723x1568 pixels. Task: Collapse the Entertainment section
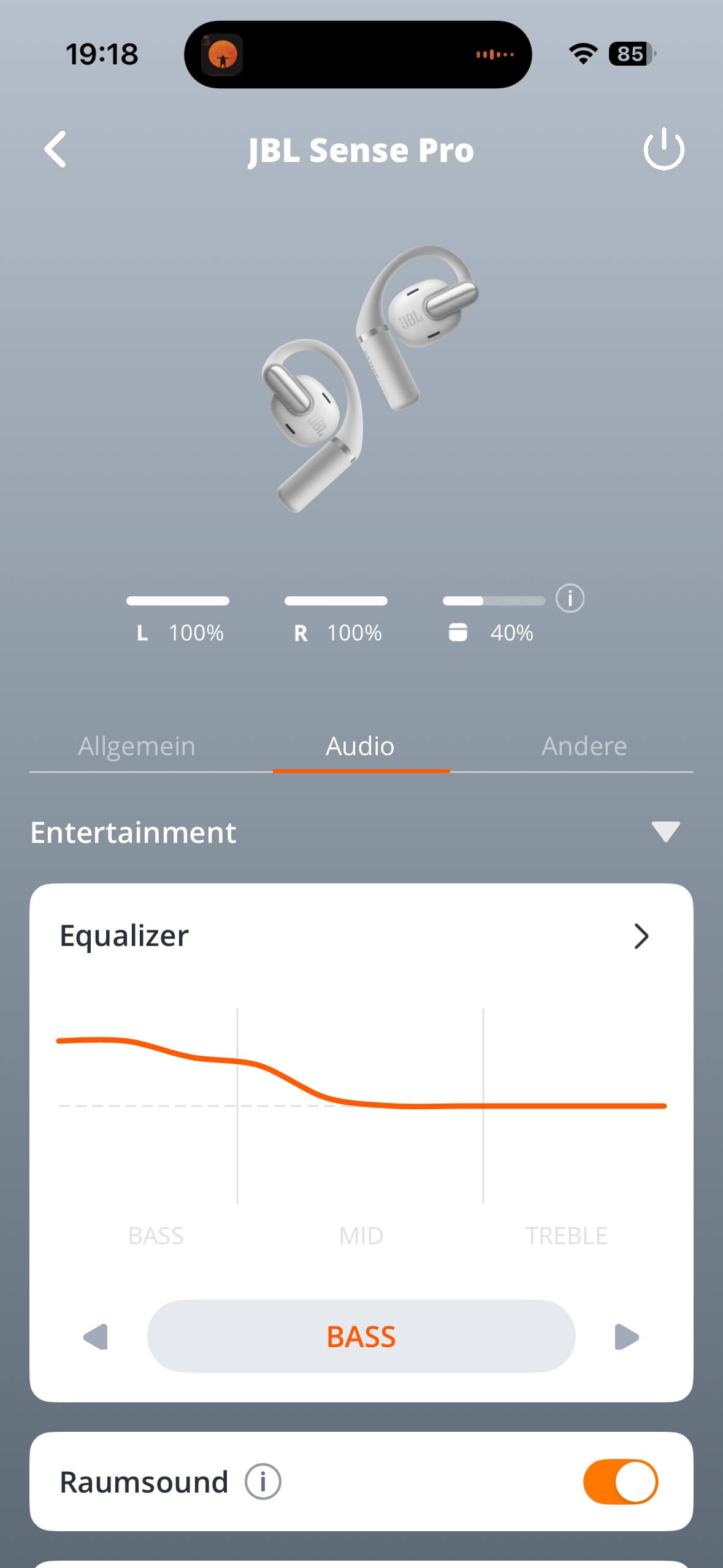point(665,832)
